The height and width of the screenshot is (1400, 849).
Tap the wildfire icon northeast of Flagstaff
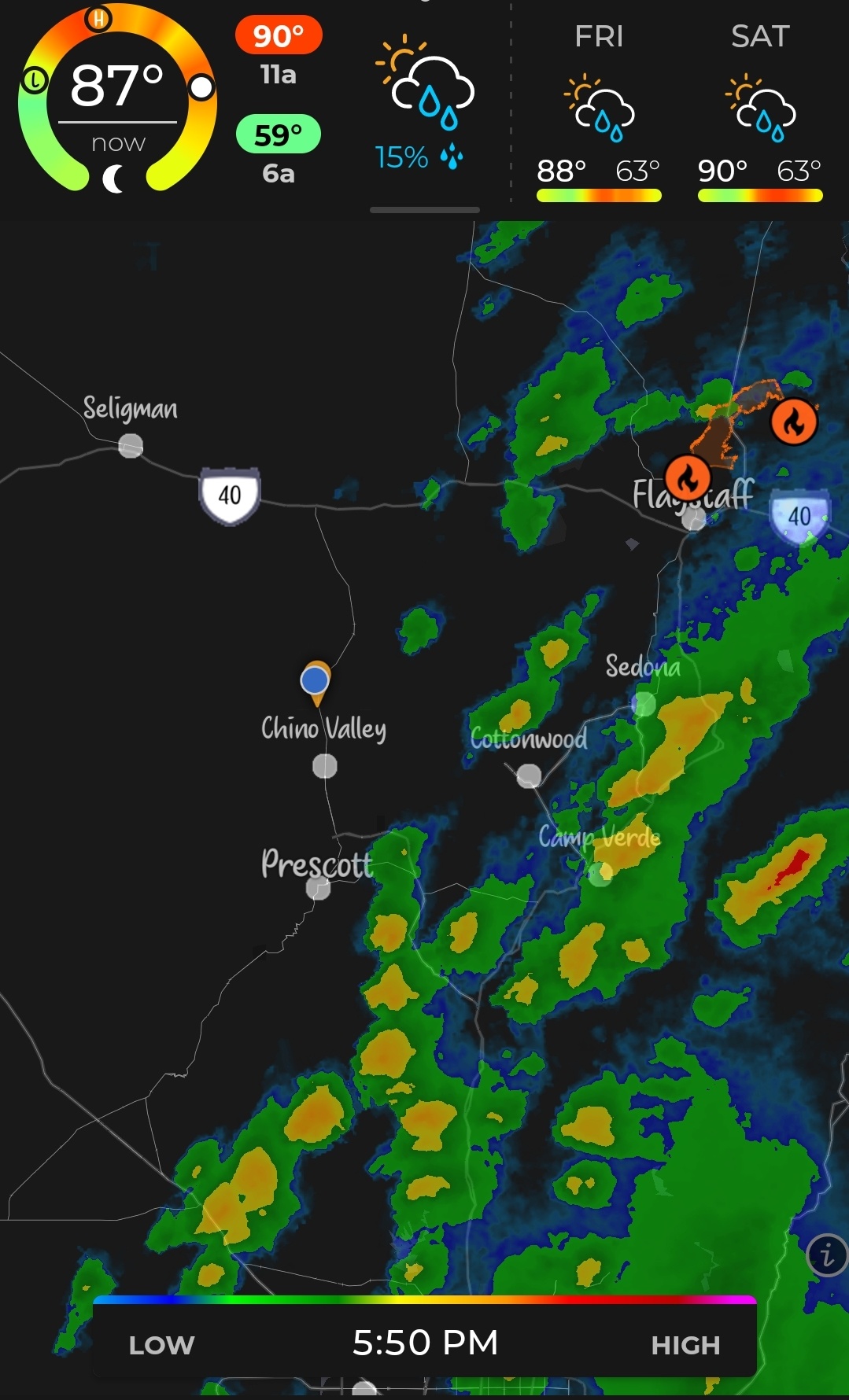[794, 422]
